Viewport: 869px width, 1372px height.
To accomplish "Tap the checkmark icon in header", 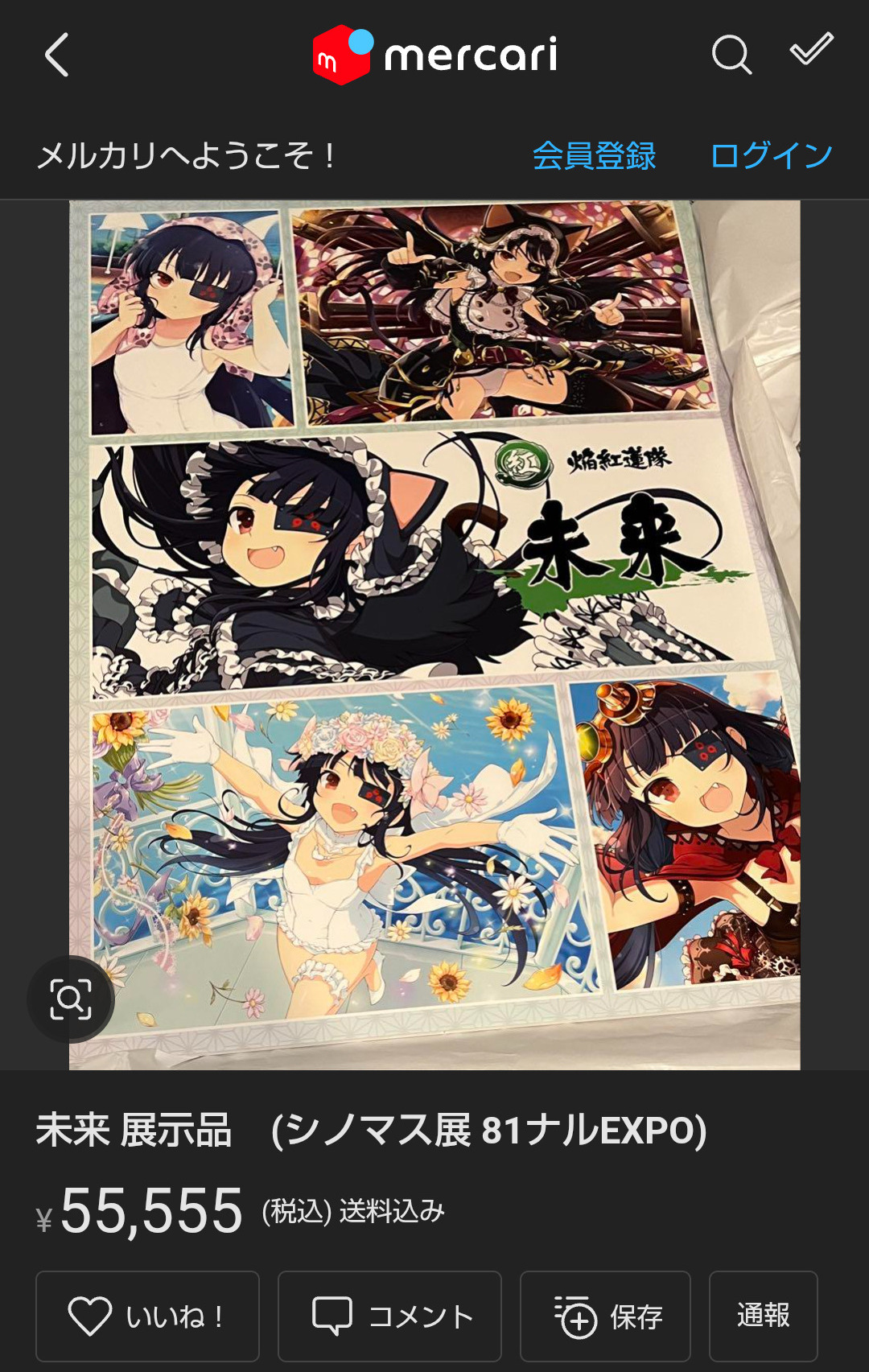I will [811, 50].
